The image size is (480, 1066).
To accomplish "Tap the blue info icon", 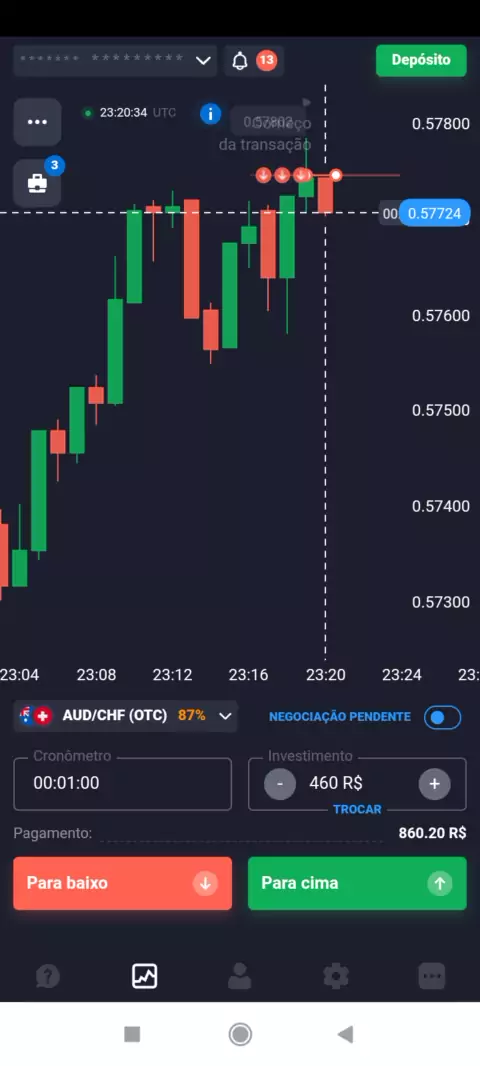I will point(211,114).
